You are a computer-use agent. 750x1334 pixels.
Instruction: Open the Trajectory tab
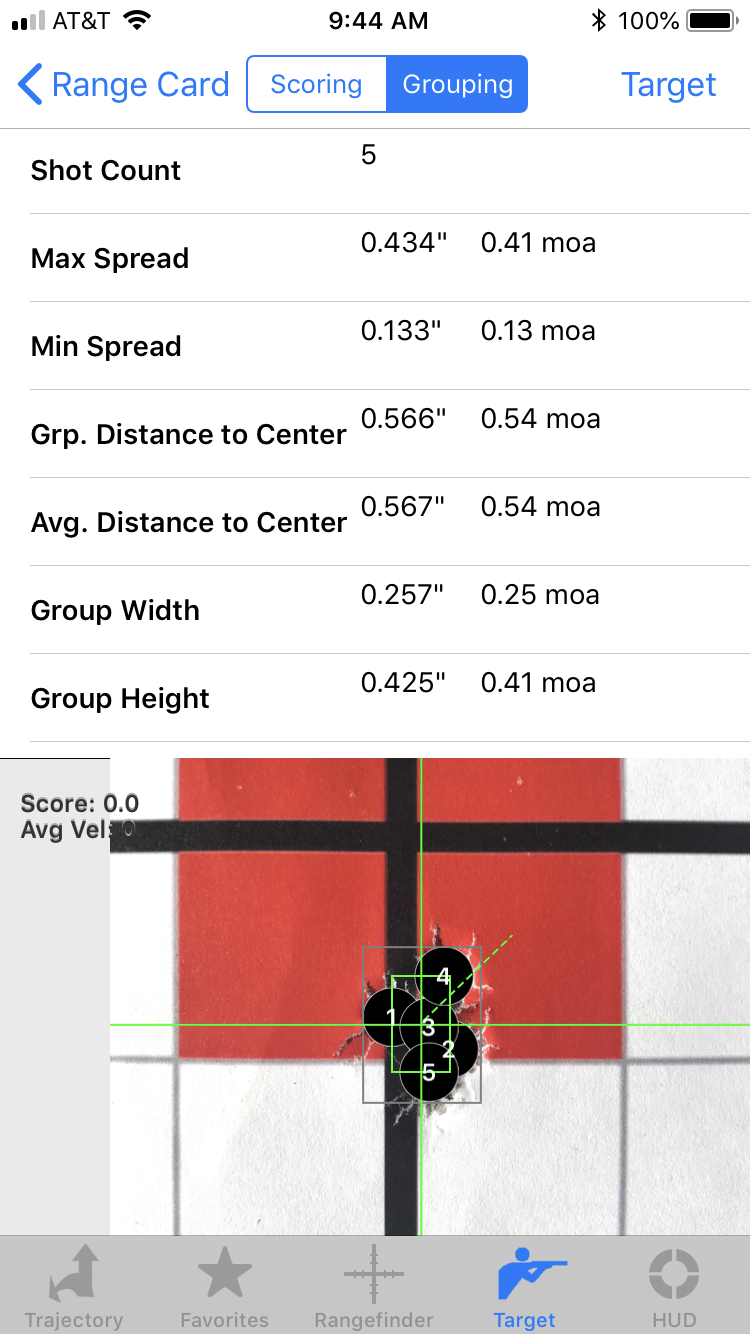tap(74, 1286)
